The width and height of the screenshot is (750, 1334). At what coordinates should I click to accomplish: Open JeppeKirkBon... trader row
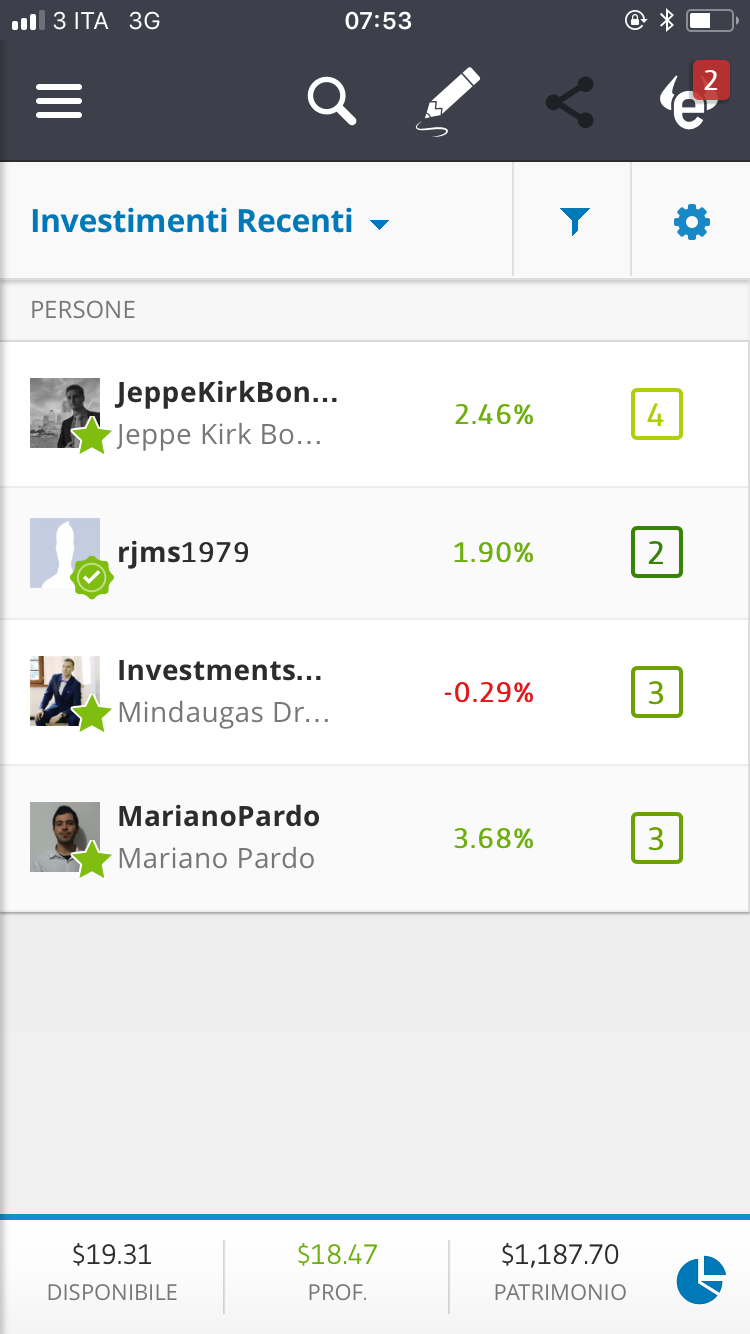tap(375, 414)
